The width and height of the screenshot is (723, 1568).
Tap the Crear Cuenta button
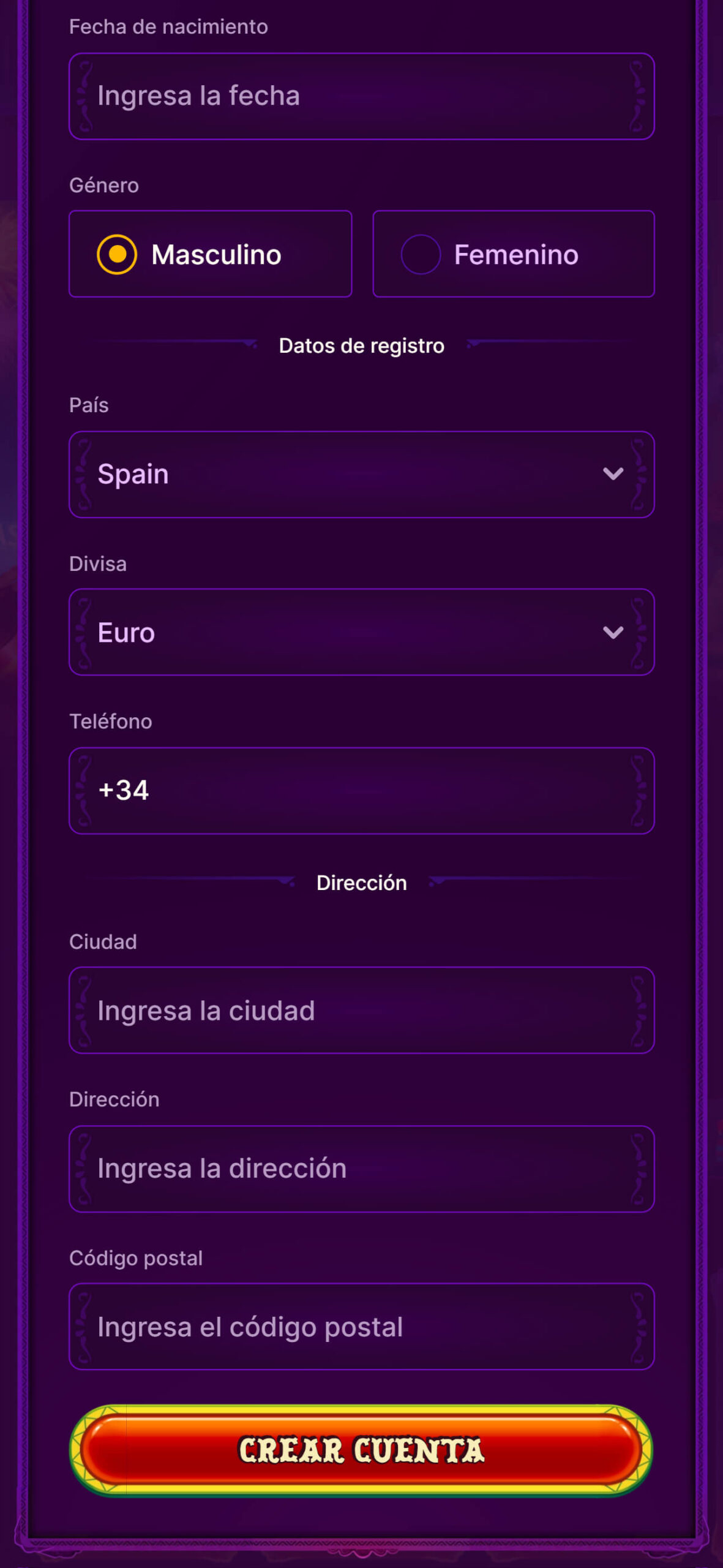361,1451
